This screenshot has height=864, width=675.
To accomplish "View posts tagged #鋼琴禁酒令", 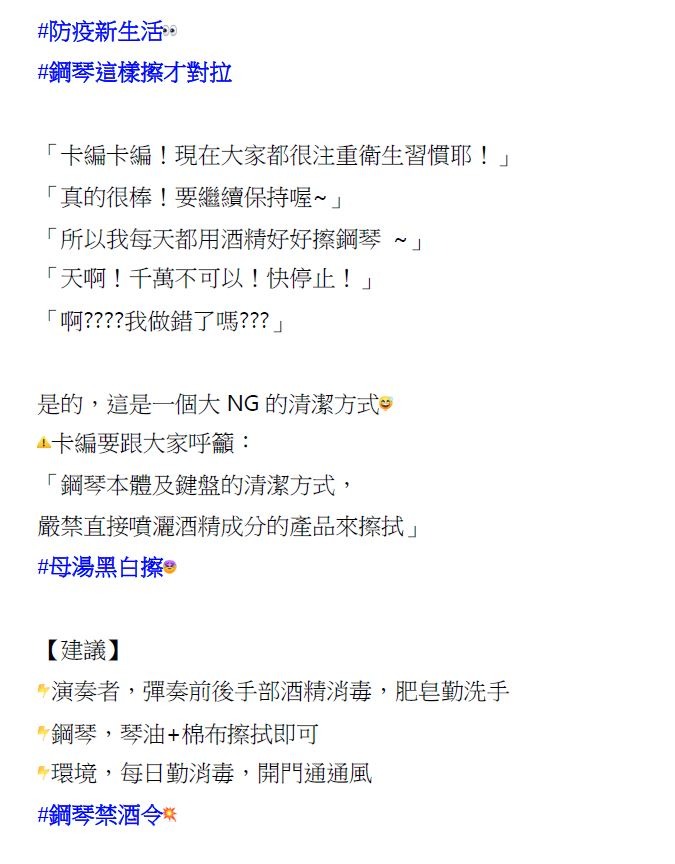I will coord(100,815).
